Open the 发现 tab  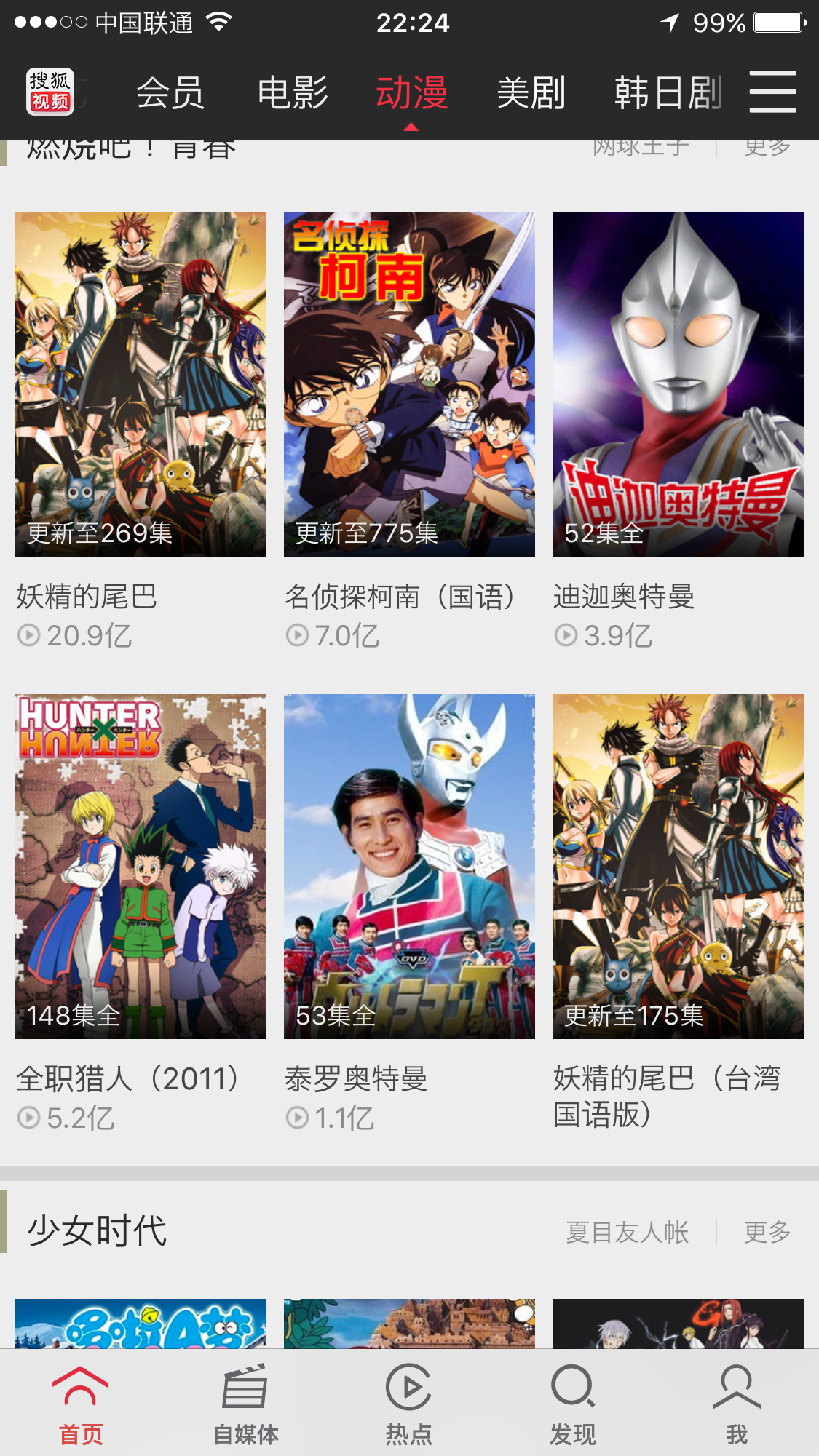tap(573, 1405)
